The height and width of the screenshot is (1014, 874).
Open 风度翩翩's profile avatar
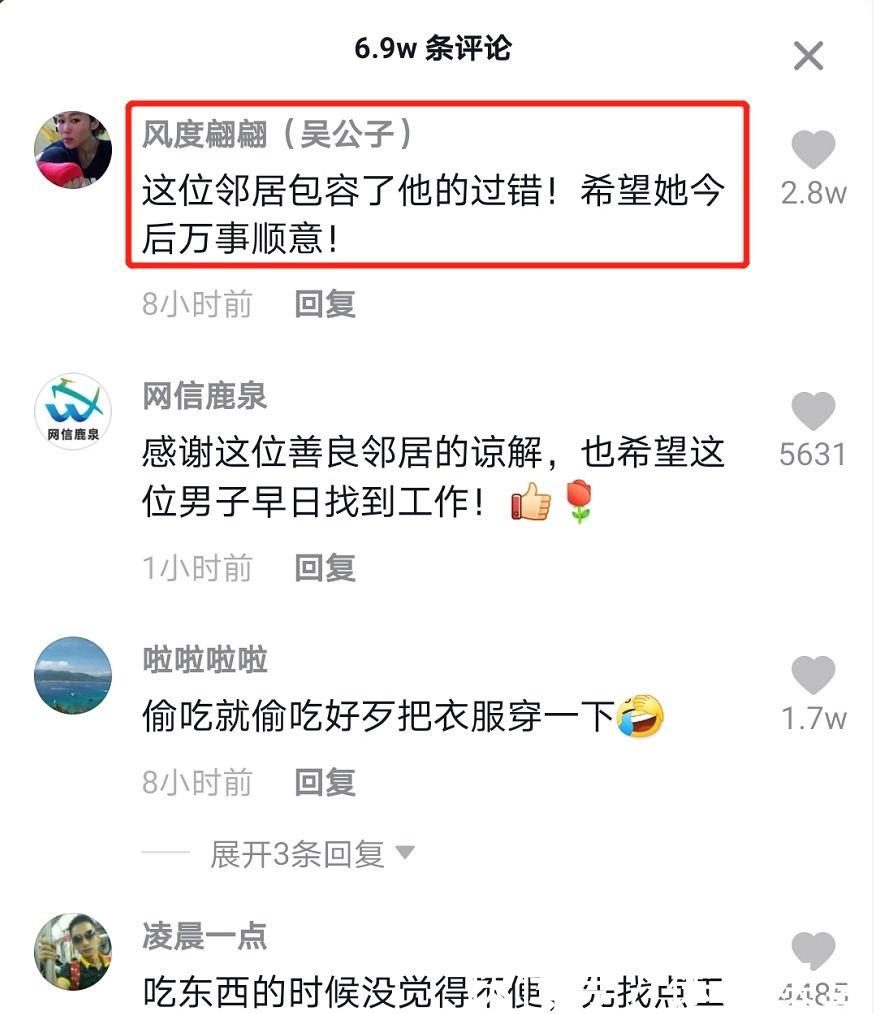[x=72, y=148]
